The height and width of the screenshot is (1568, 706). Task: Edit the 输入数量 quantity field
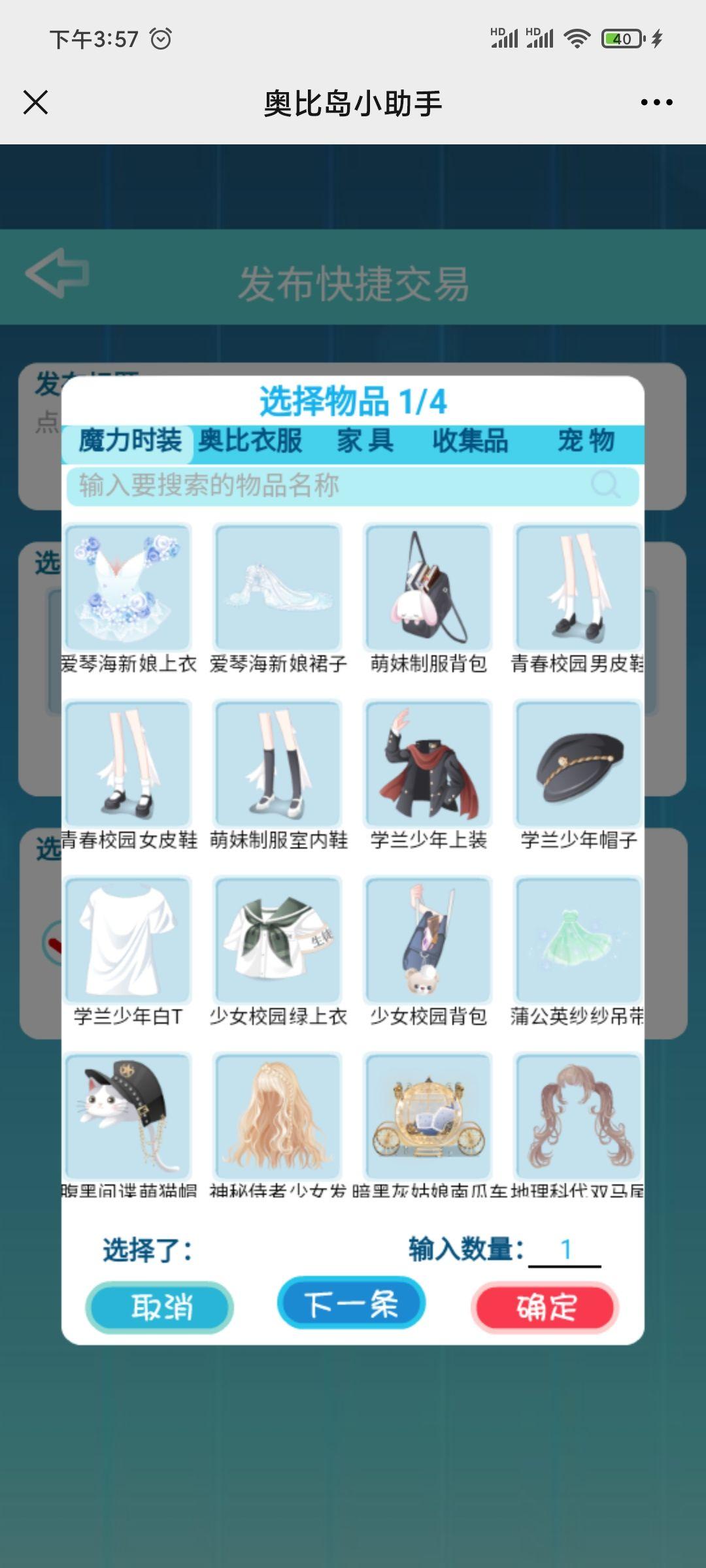tap(565, 1250)
